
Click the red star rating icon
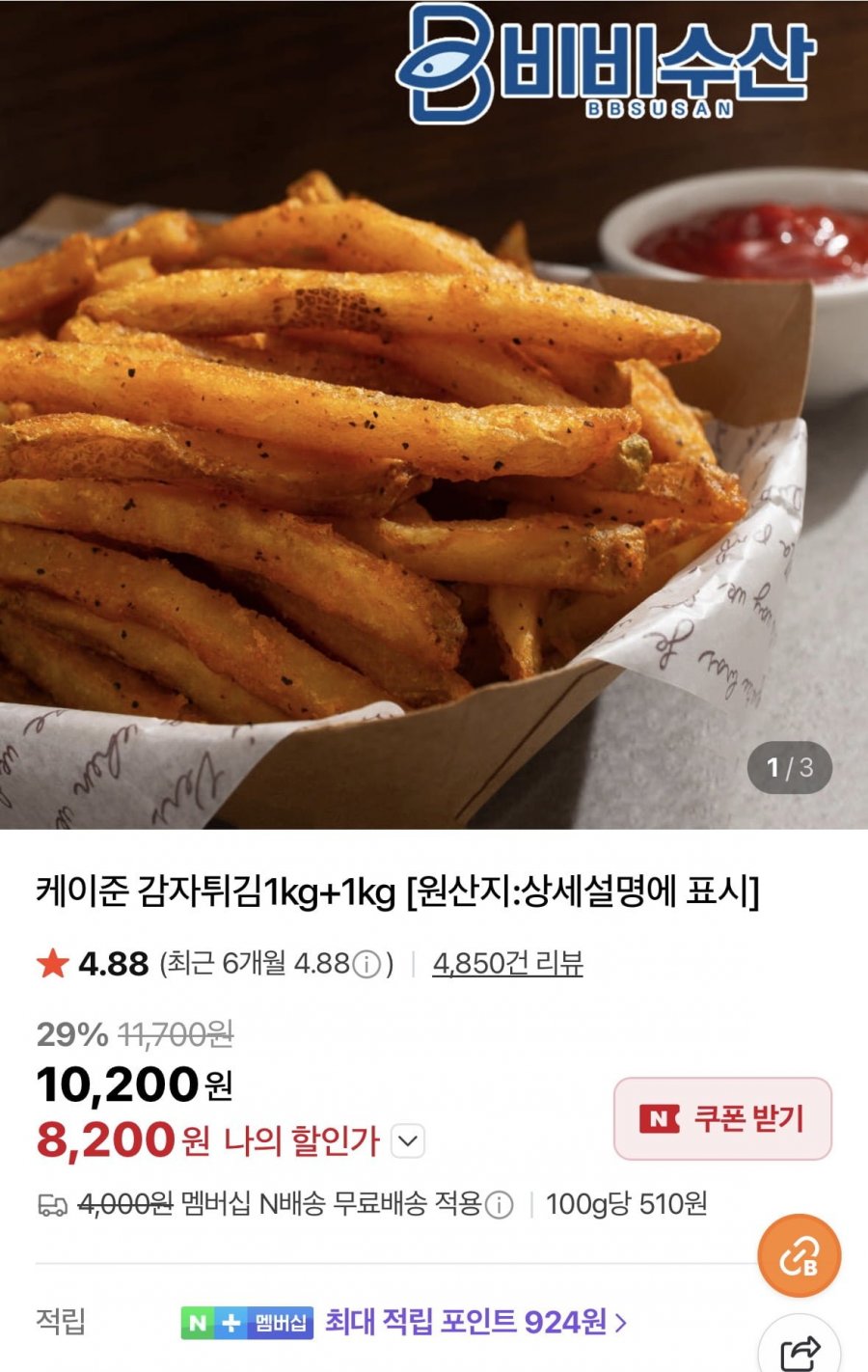point(50,961)
